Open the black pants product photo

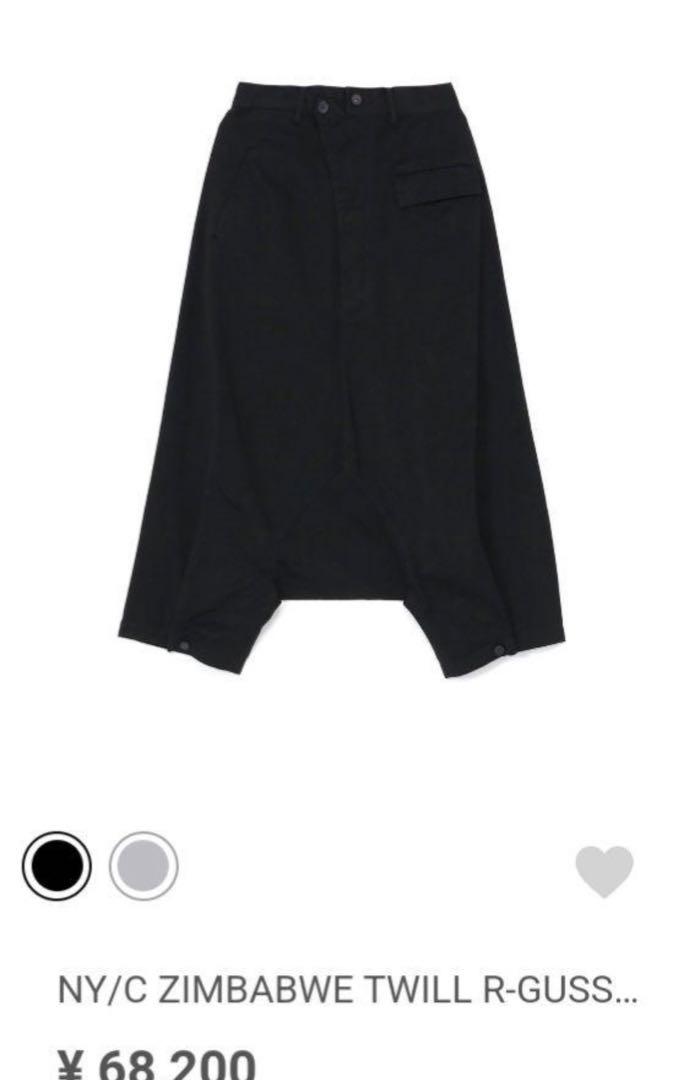point(340,380)
